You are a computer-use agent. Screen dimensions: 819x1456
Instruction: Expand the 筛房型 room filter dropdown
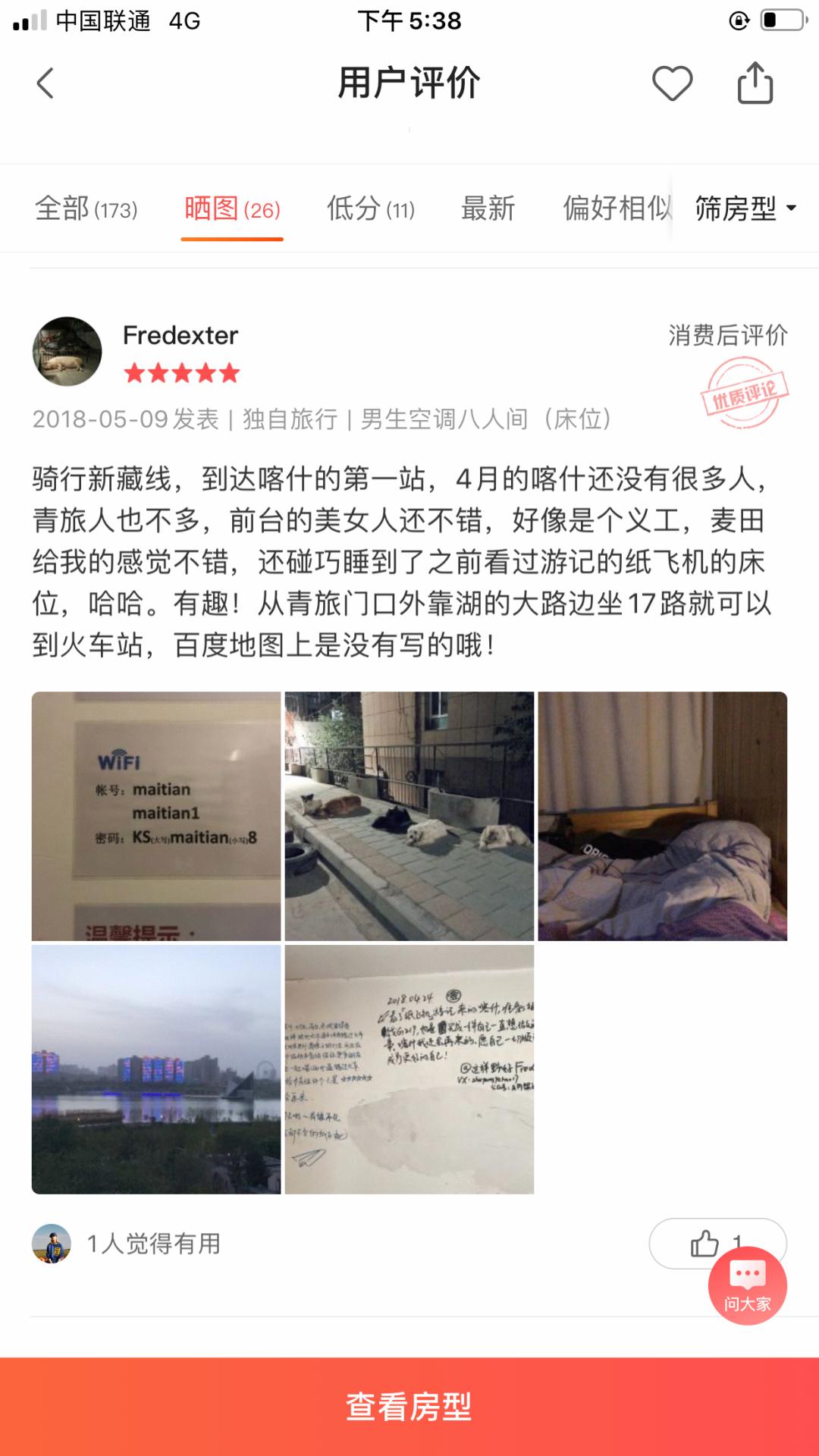(745, 208)
